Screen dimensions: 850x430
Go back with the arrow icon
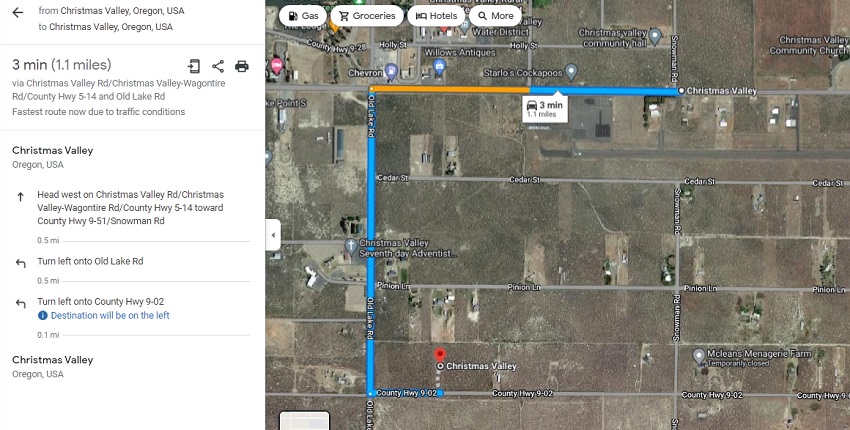coord(18,14)
